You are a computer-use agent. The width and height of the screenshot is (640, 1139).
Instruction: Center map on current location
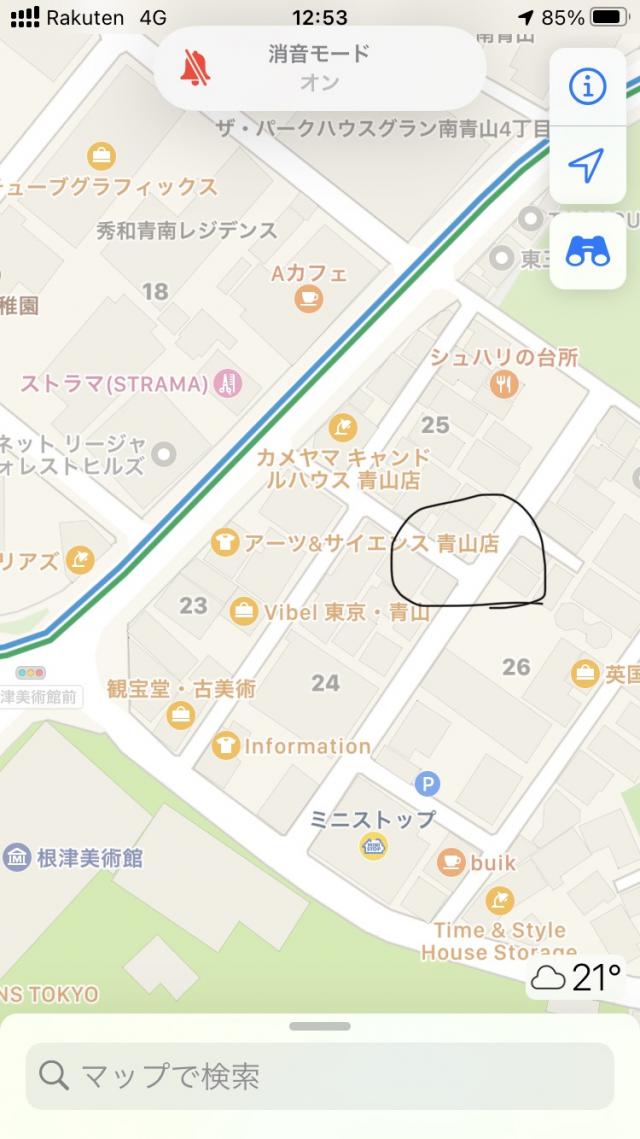point(587,166)
